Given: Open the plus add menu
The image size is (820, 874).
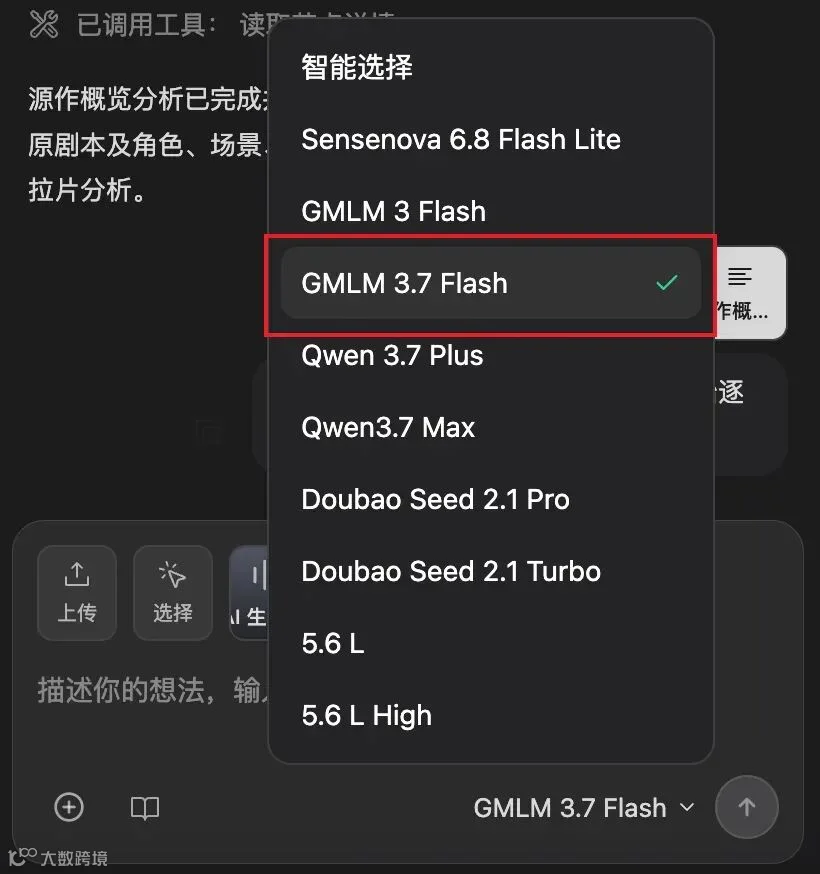Looking at the screenshot, I should 69,807.
